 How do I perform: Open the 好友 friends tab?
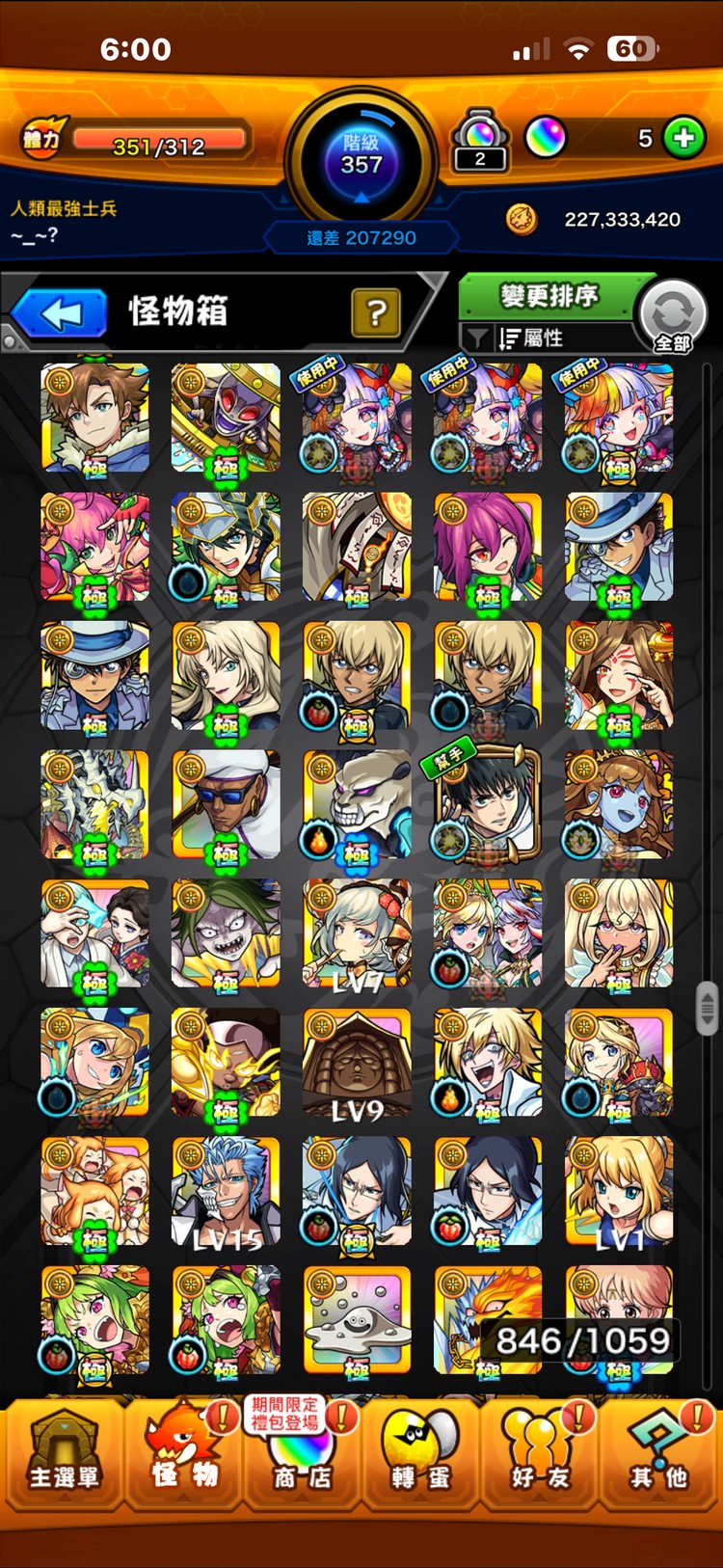coord(541,1456)
